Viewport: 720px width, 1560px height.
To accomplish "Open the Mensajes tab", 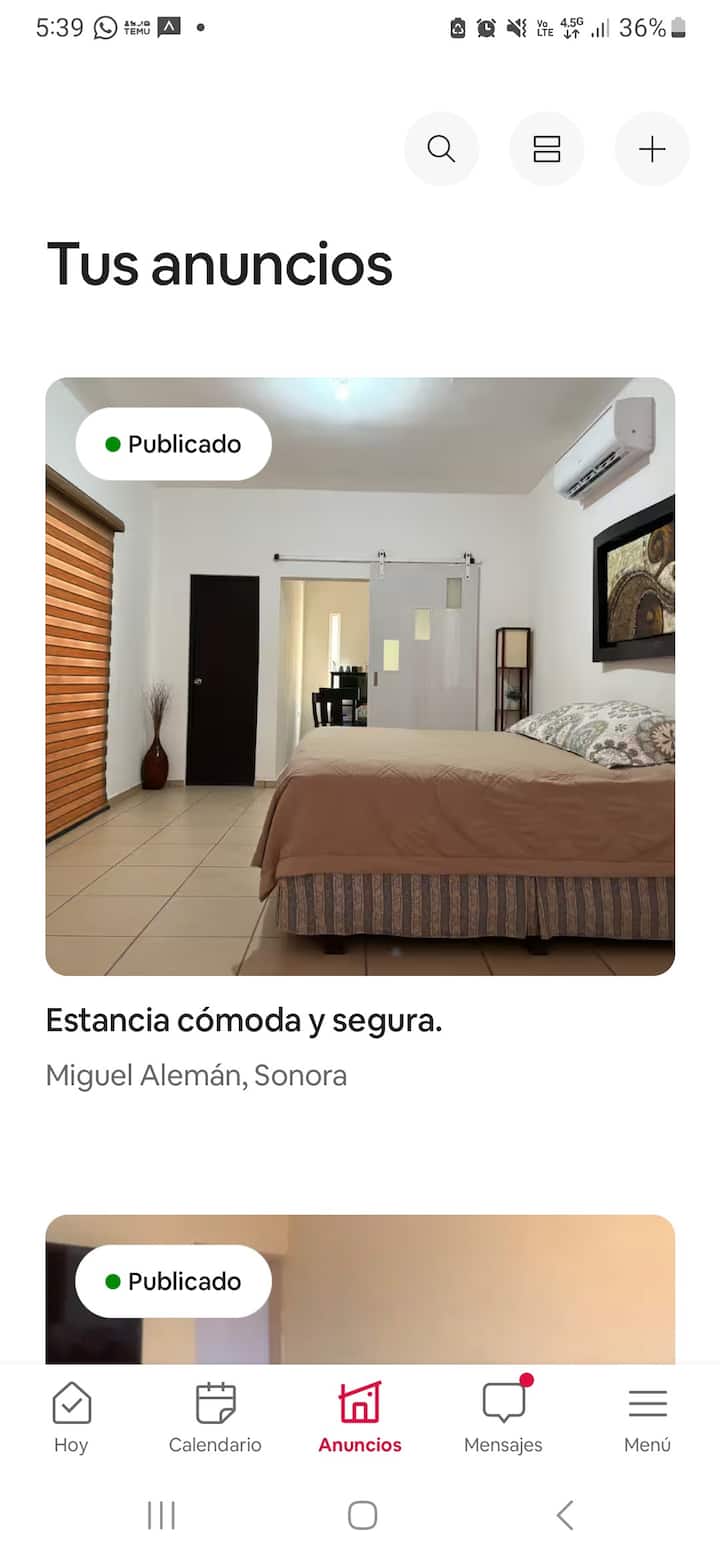I will pos(503,1417).
